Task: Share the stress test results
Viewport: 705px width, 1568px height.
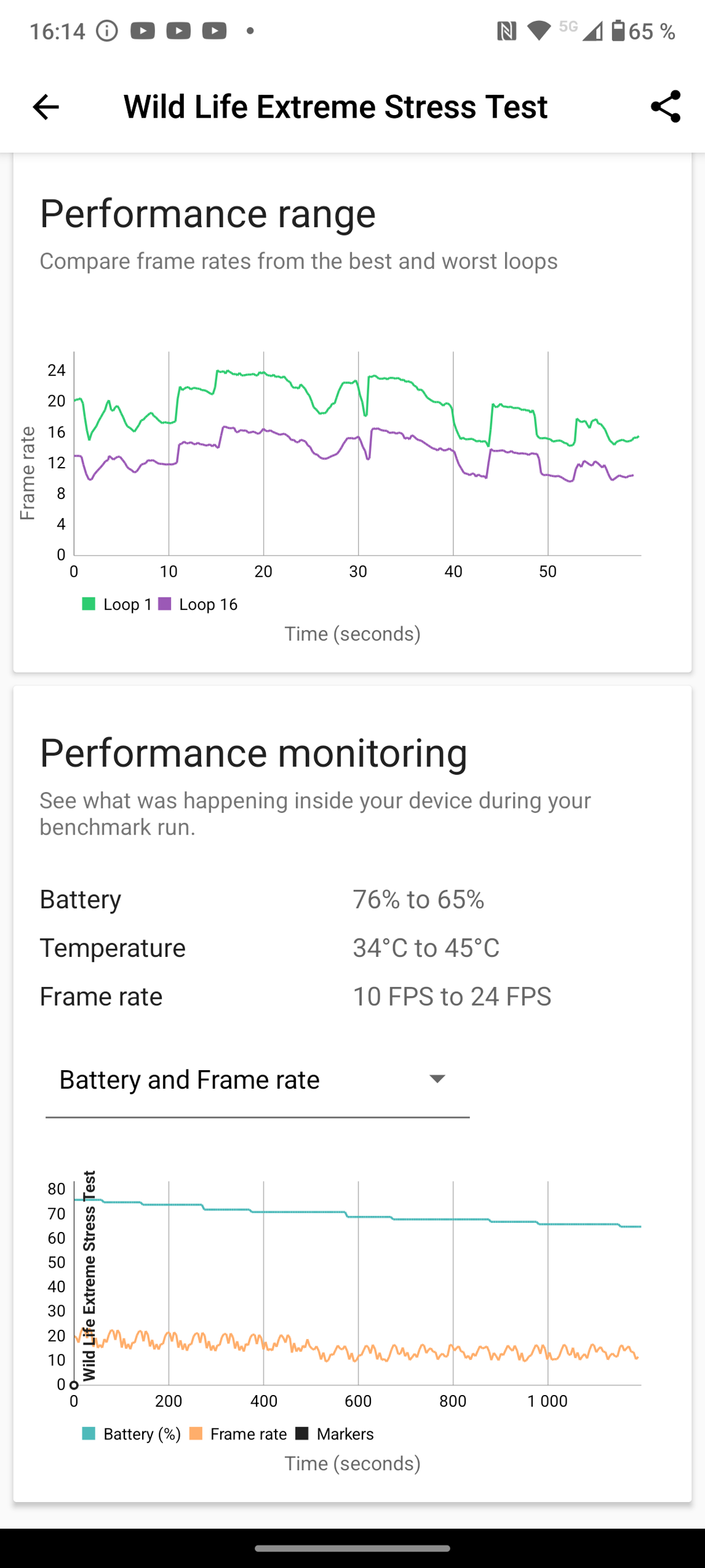Action: pos(666,107)
